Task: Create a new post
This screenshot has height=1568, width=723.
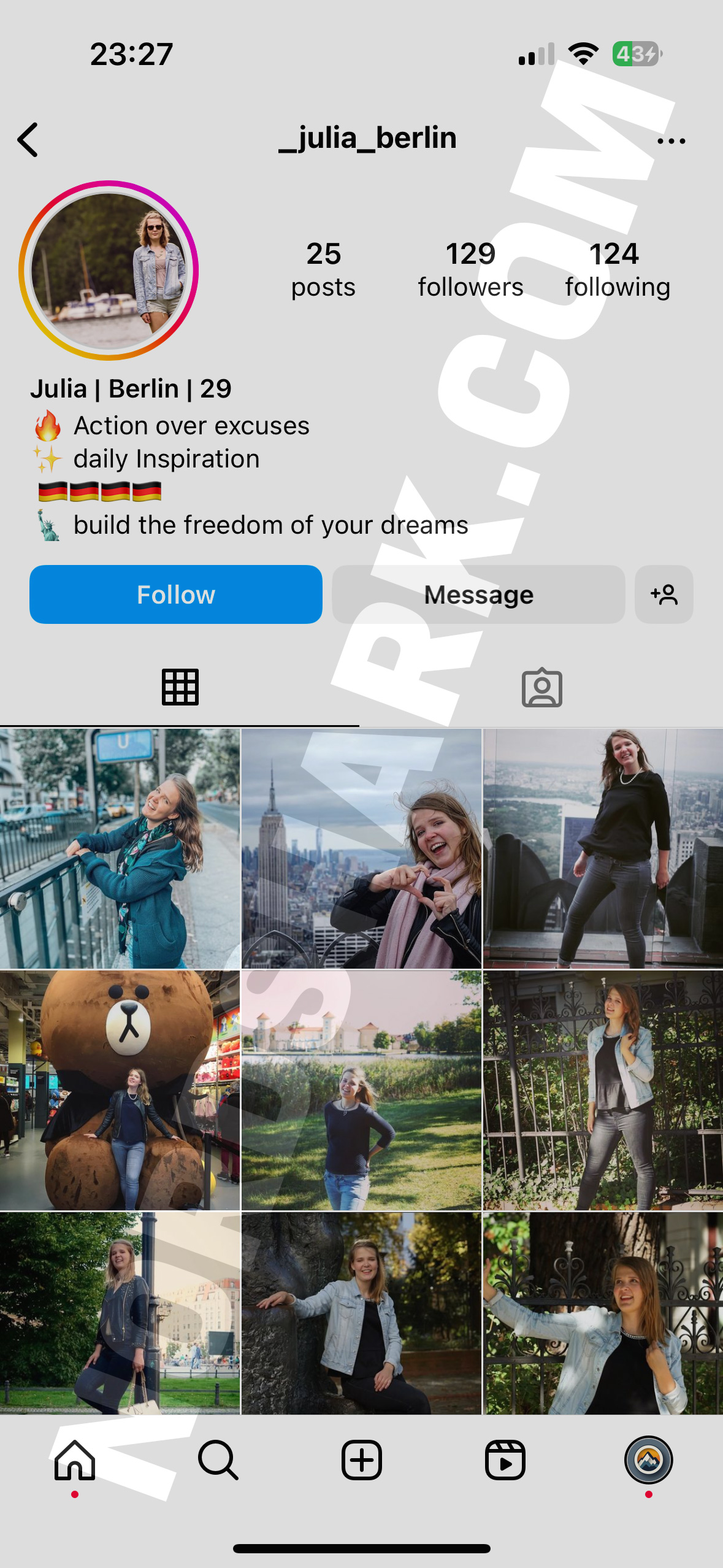Action: (361, 1460)
